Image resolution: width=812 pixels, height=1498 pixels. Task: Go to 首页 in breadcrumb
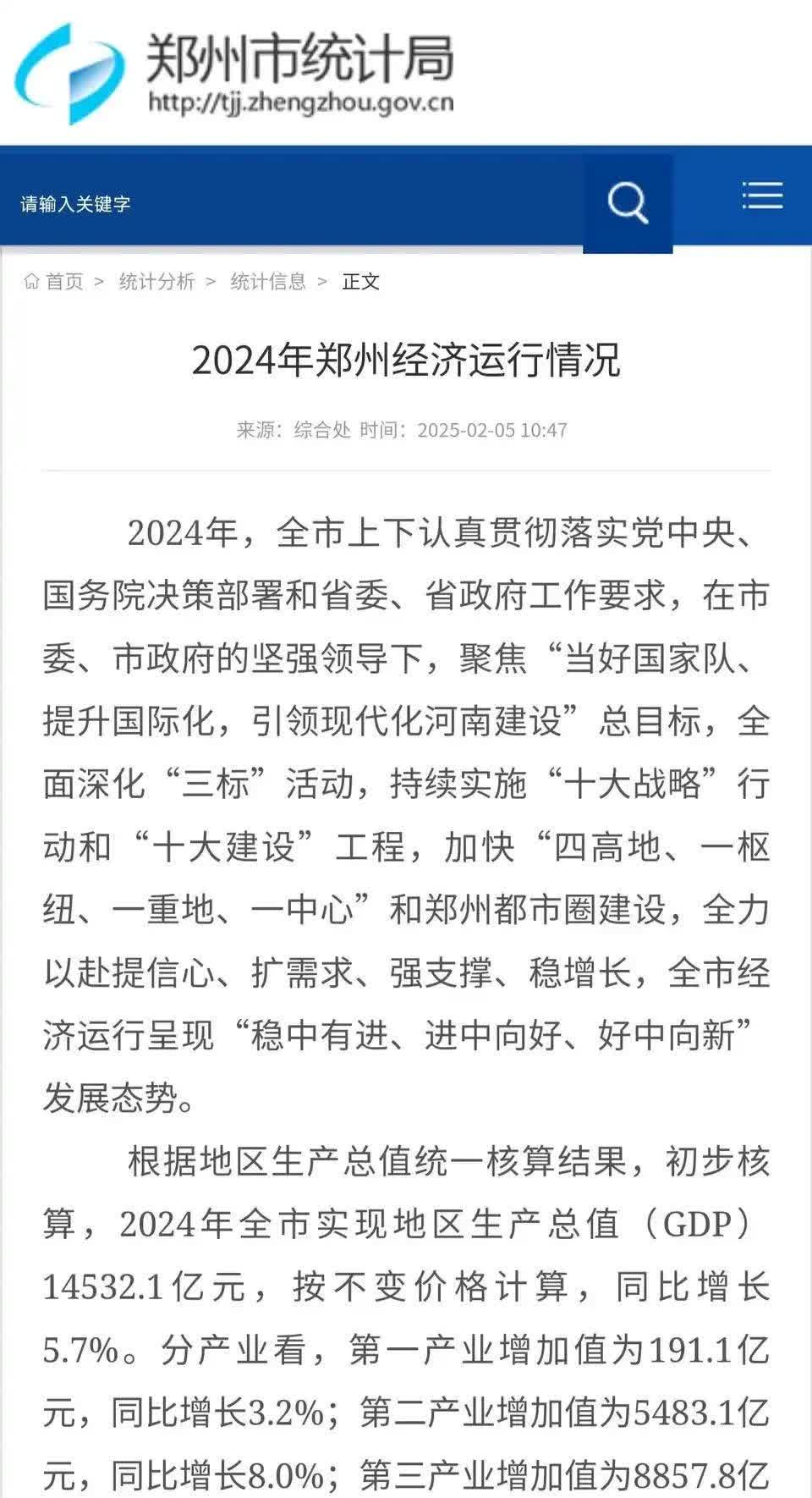pos(54,282)
